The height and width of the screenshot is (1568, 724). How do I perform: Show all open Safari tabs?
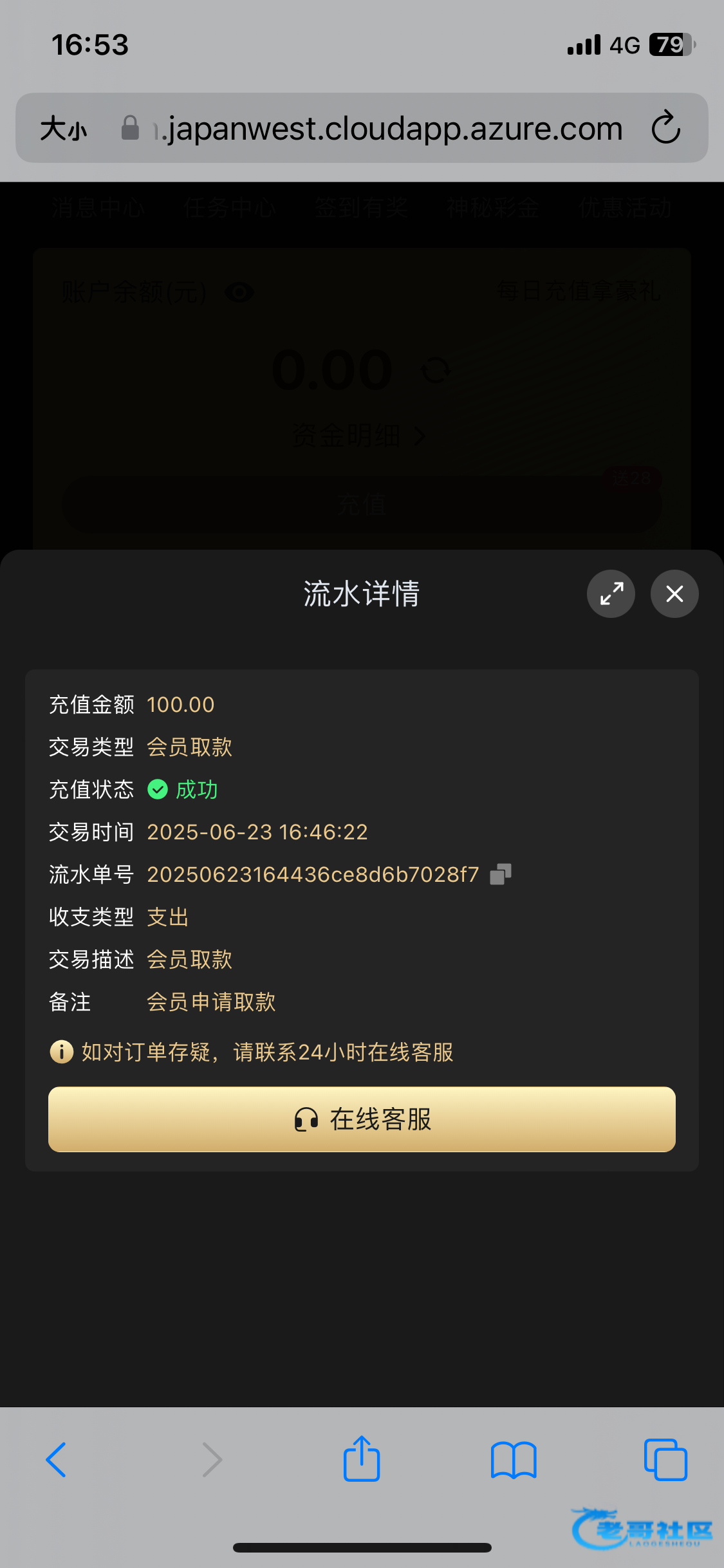click(665, 1459)
